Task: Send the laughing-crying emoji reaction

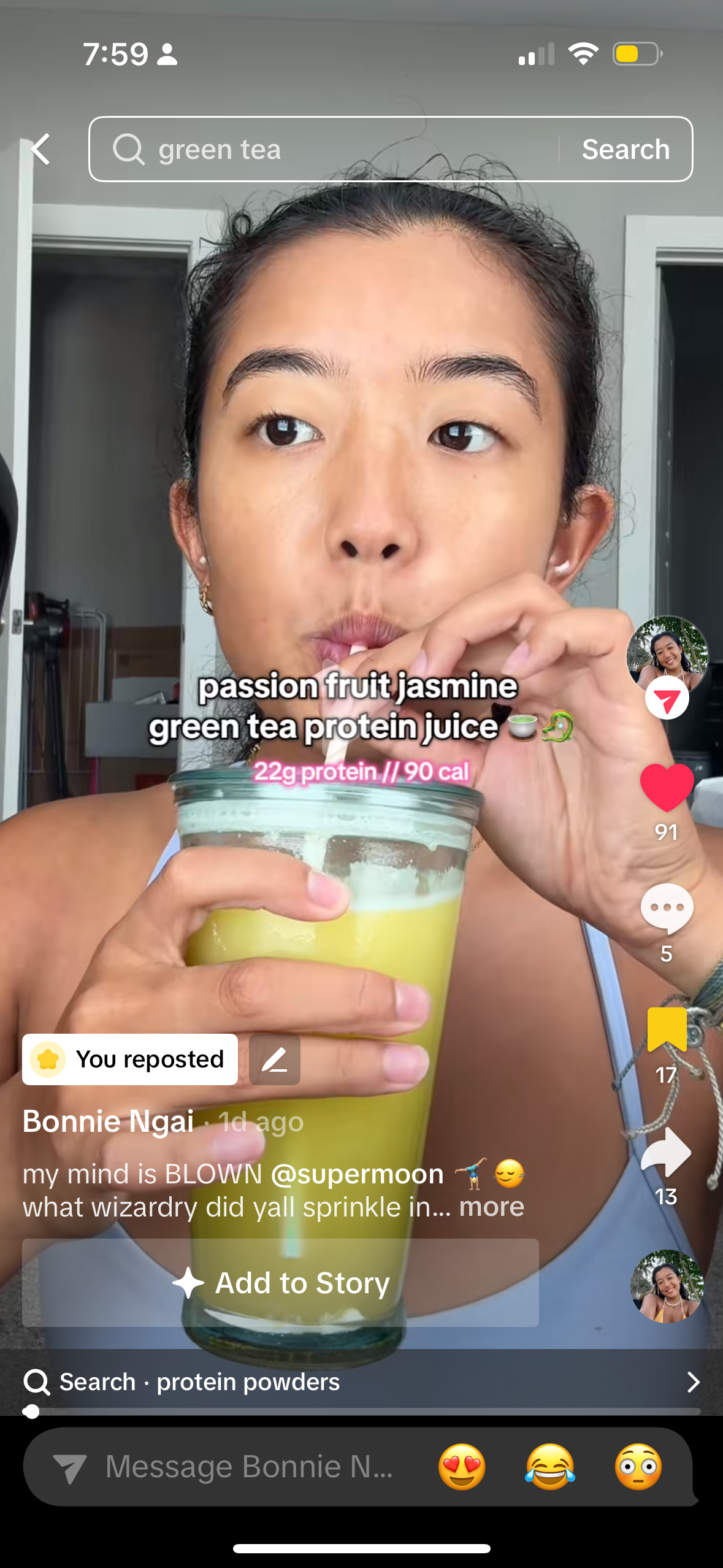Action: point(550,1467)
